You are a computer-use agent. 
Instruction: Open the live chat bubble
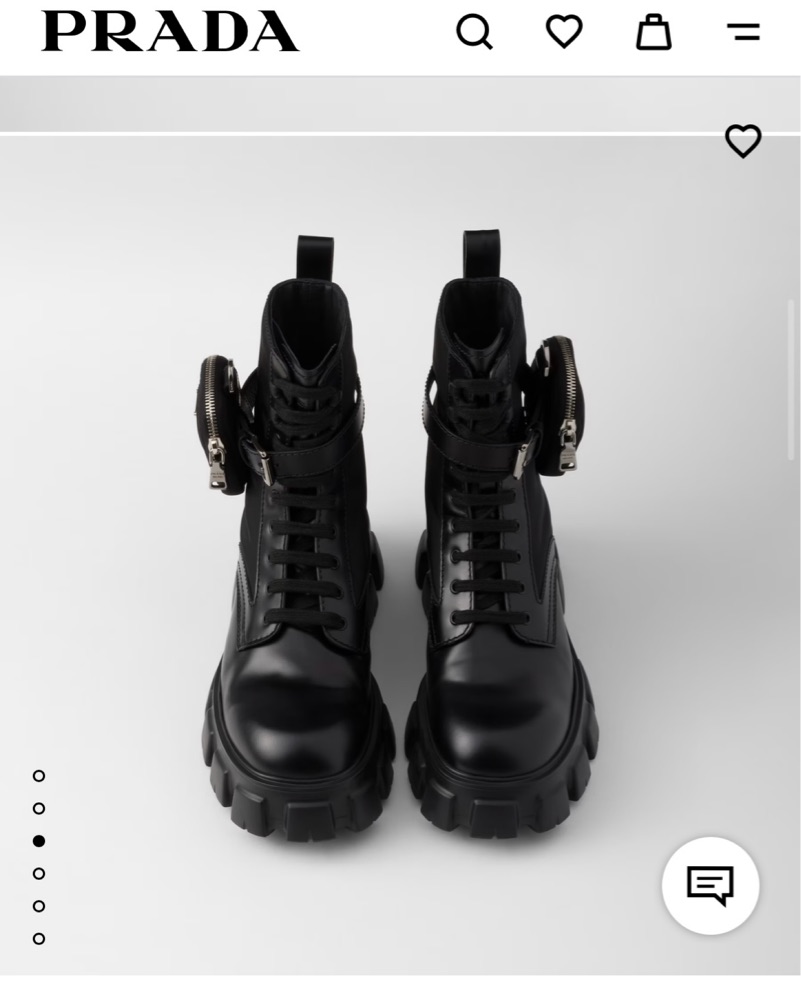tap(710, 885)
